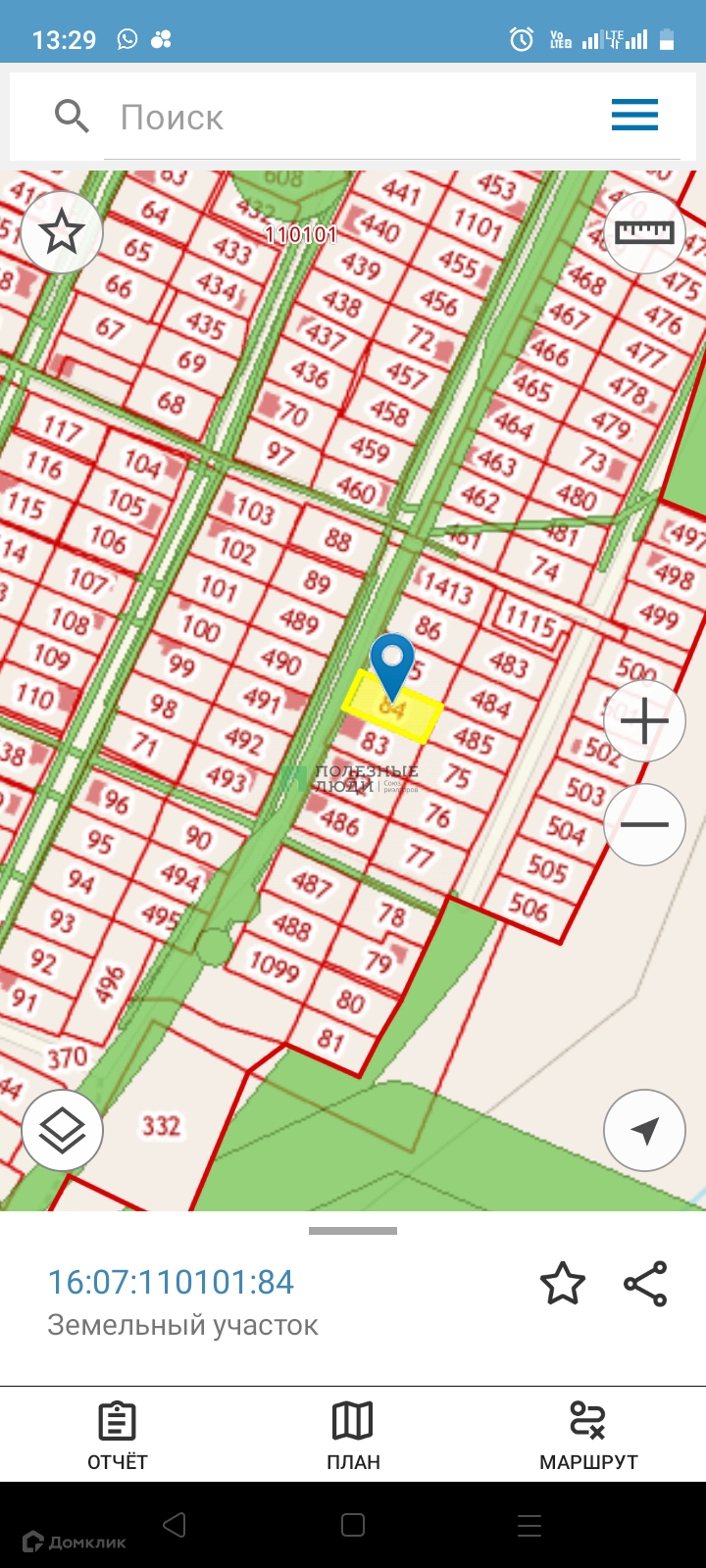Go back using the system back button
706x1568 pixels.
[175, 1524]
